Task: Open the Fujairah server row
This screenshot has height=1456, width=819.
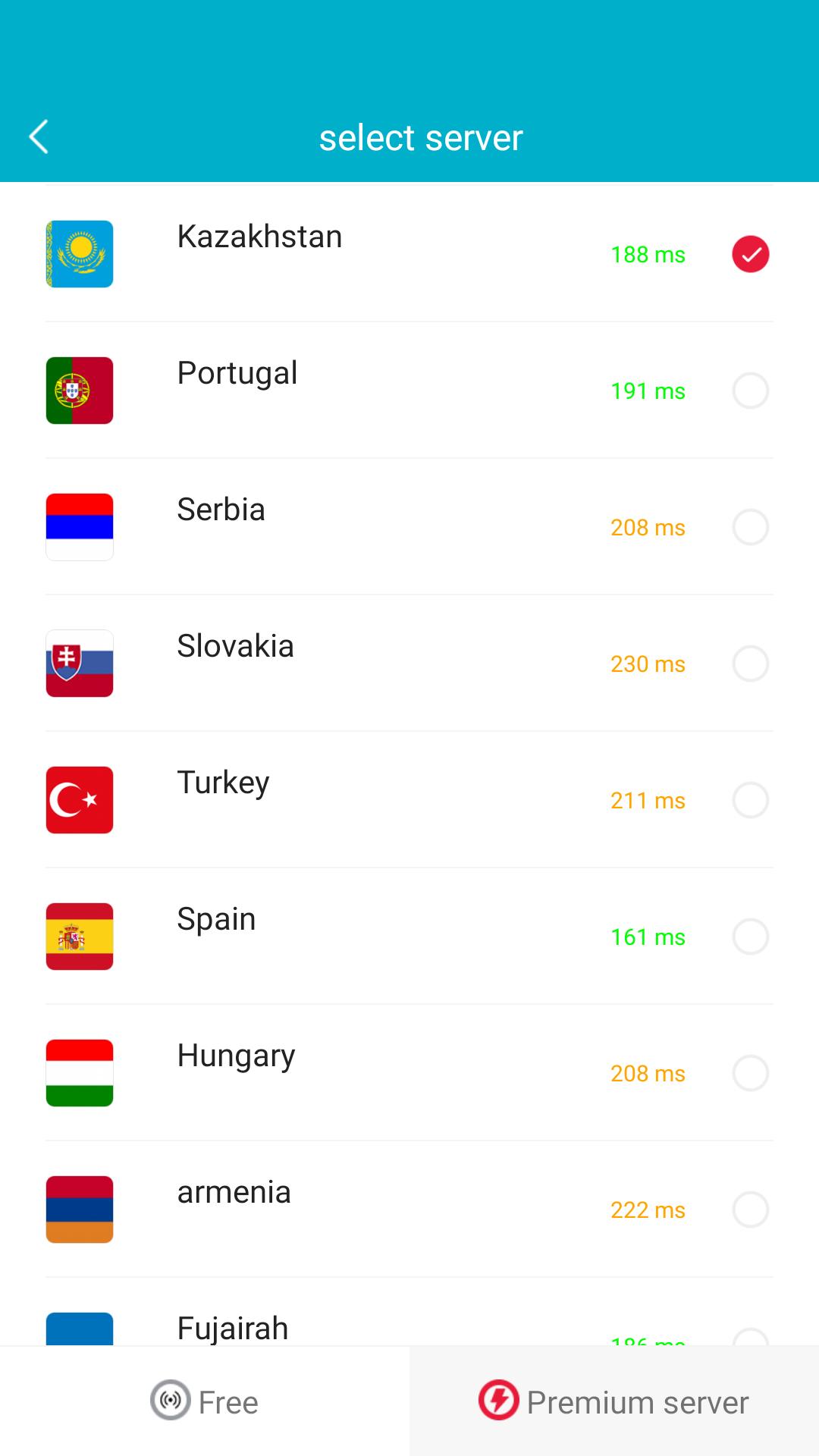Action: pos(409,1313)
